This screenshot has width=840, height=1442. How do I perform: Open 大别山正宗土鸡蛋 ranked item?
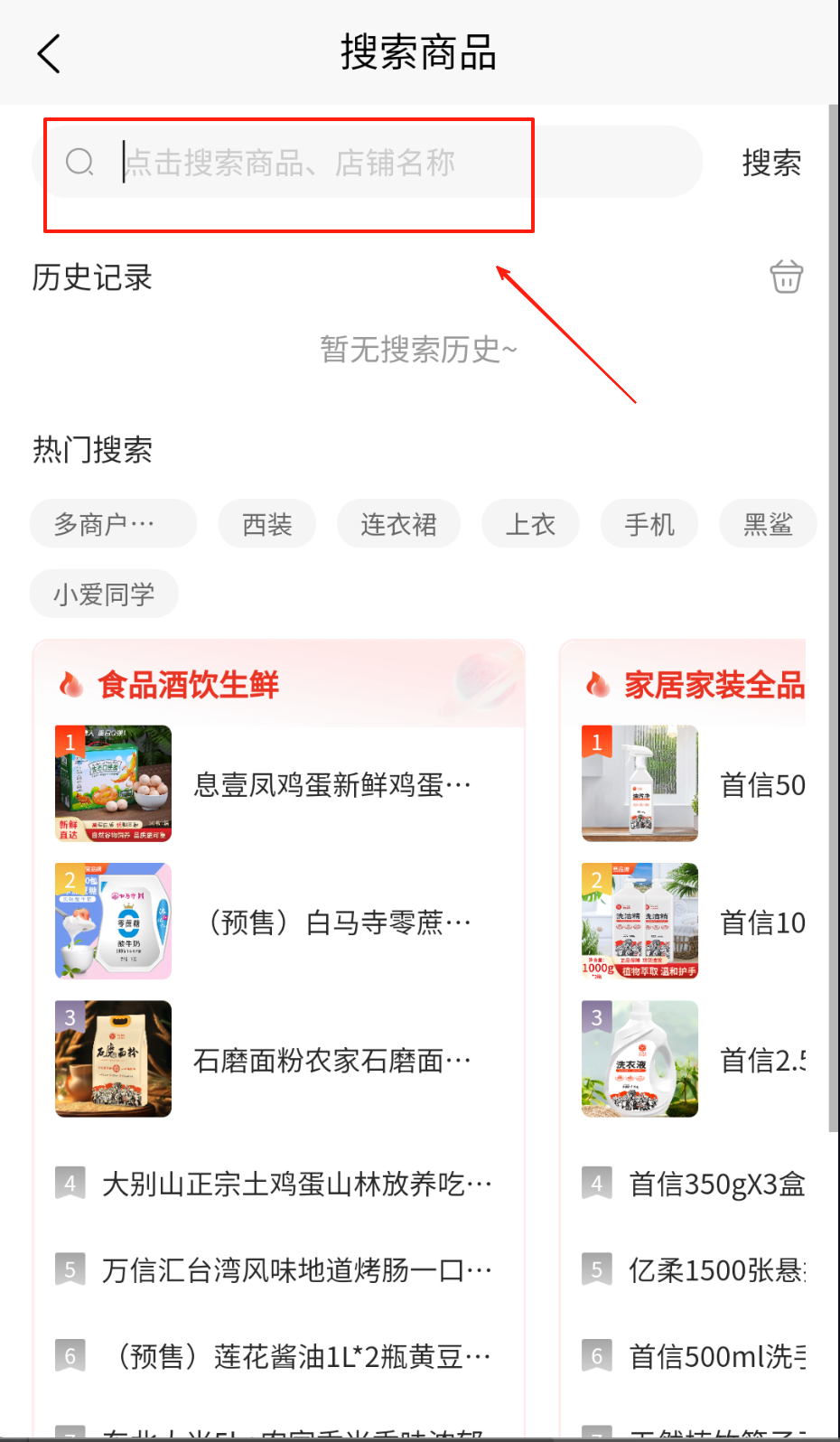296,1184
